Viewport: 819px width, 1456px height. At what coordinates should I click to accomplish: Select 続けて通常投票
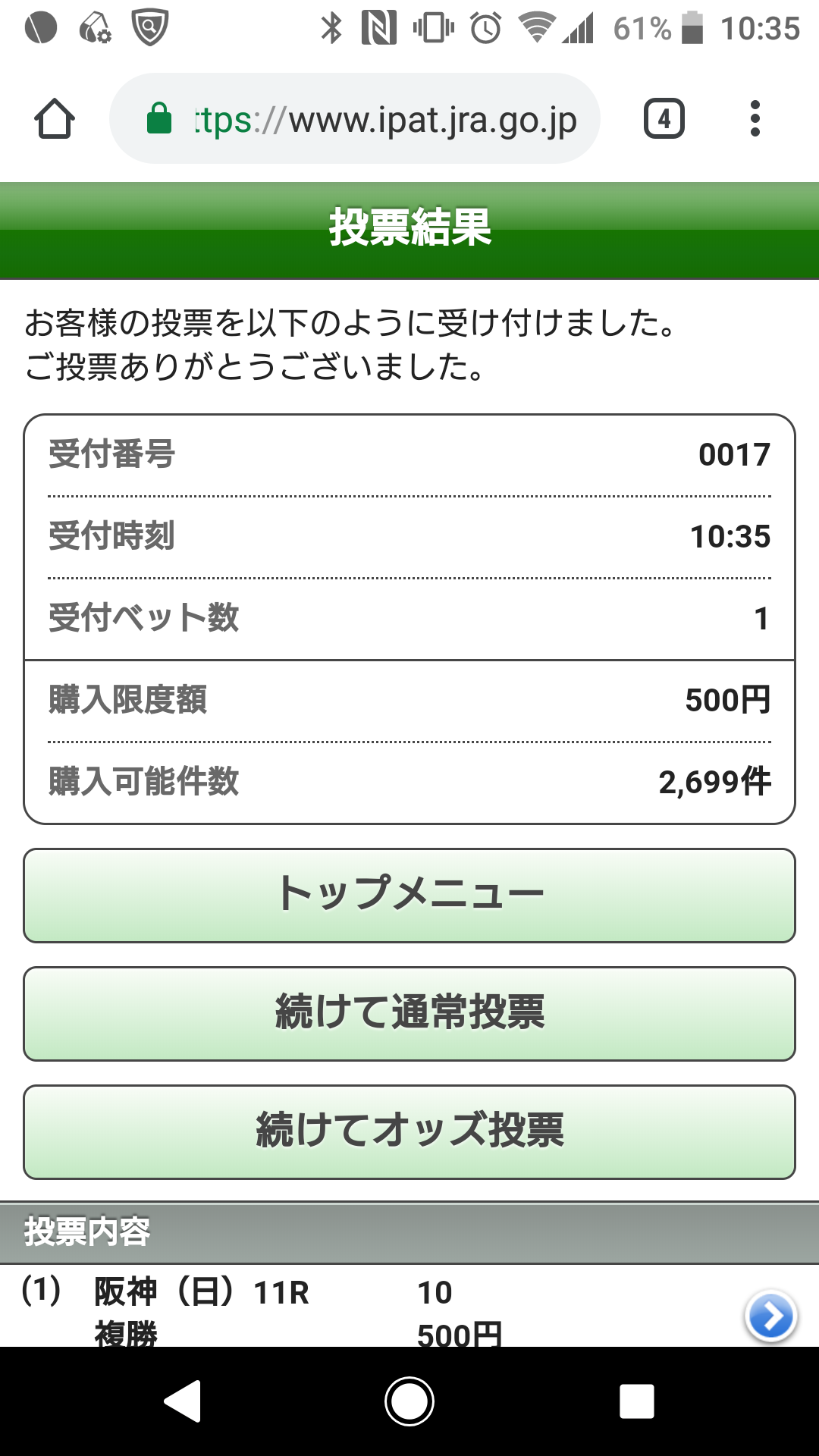click(x=409, y=1014)
